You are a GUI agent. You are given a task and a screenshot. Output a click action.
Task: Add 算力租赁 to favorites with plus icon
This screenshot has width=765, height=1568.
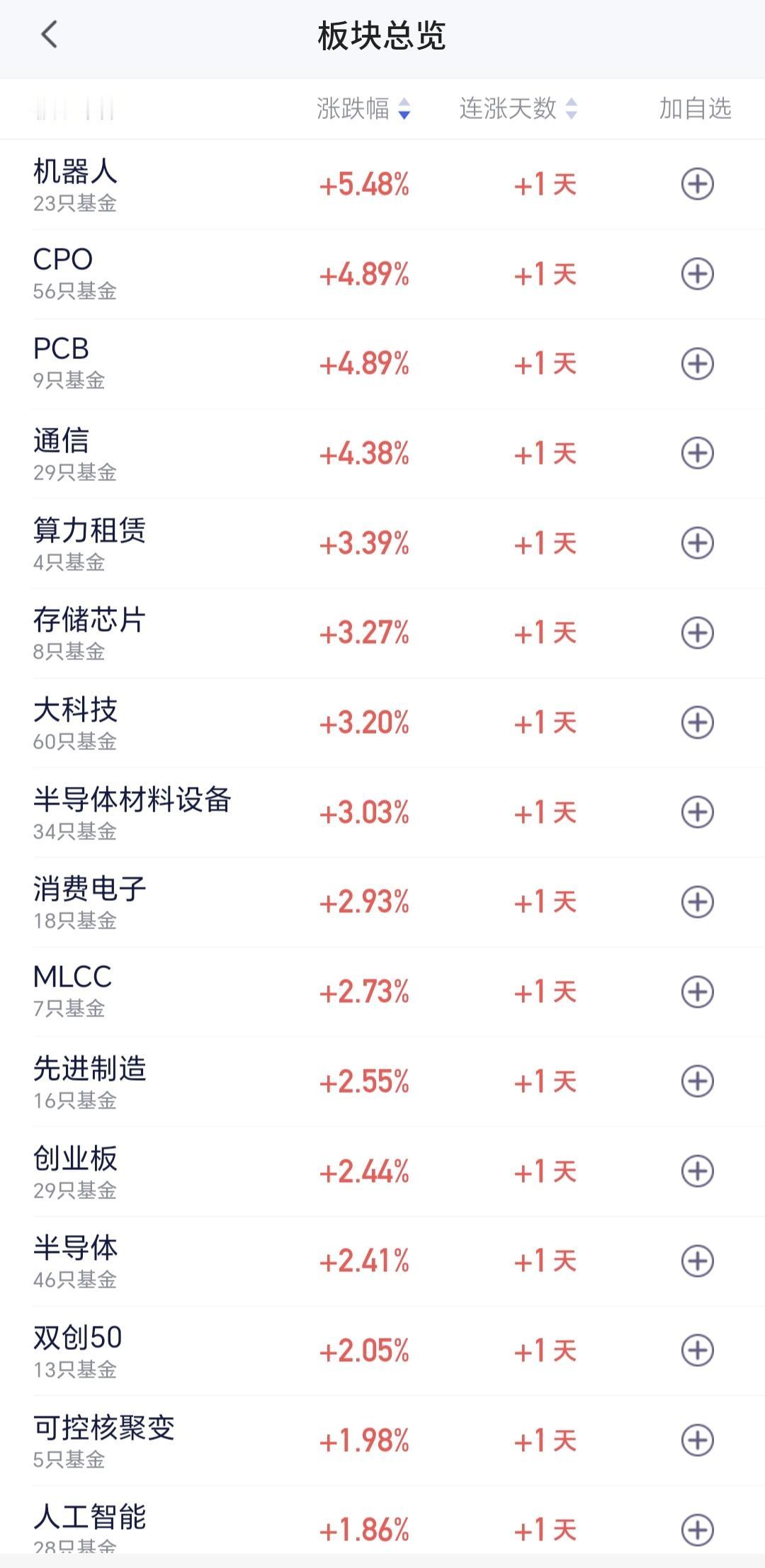click(x=697, y=543)
